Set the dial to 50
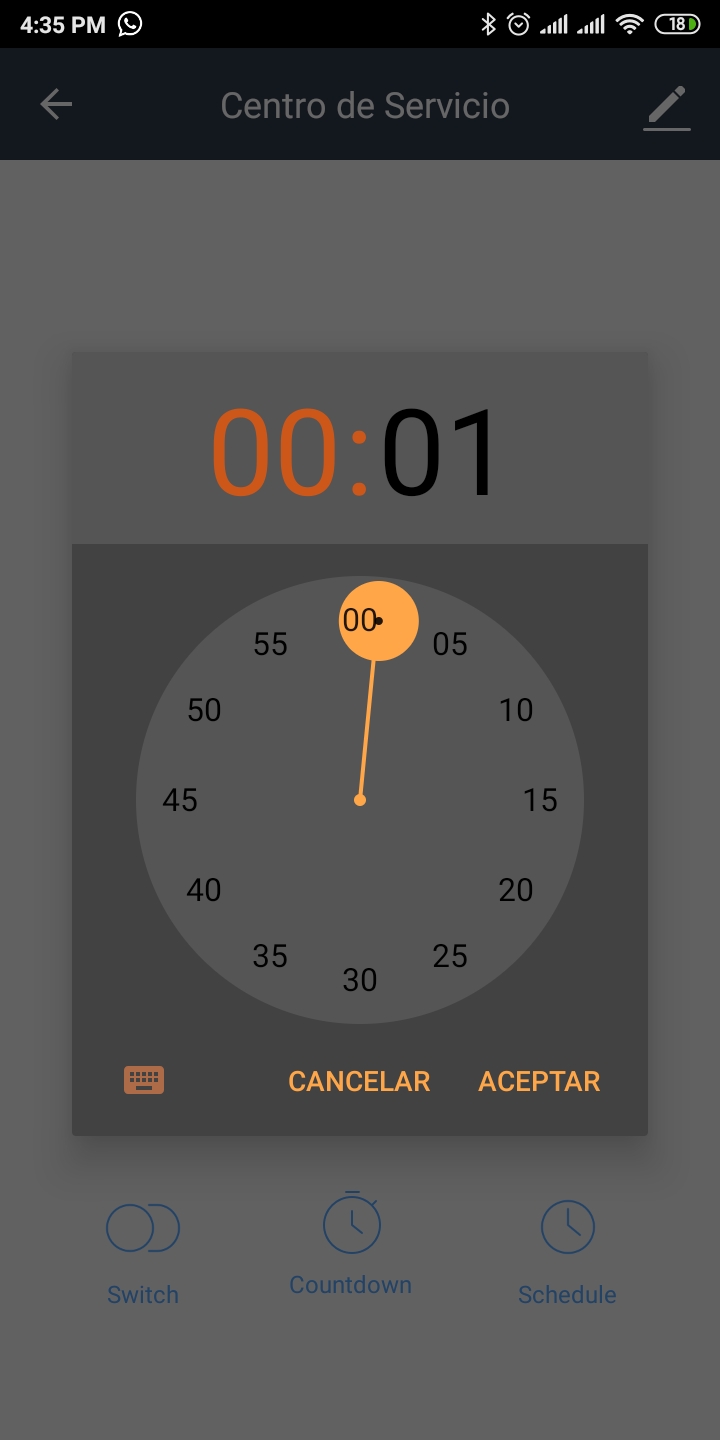720x1440 pixels. tap(204, 710)
